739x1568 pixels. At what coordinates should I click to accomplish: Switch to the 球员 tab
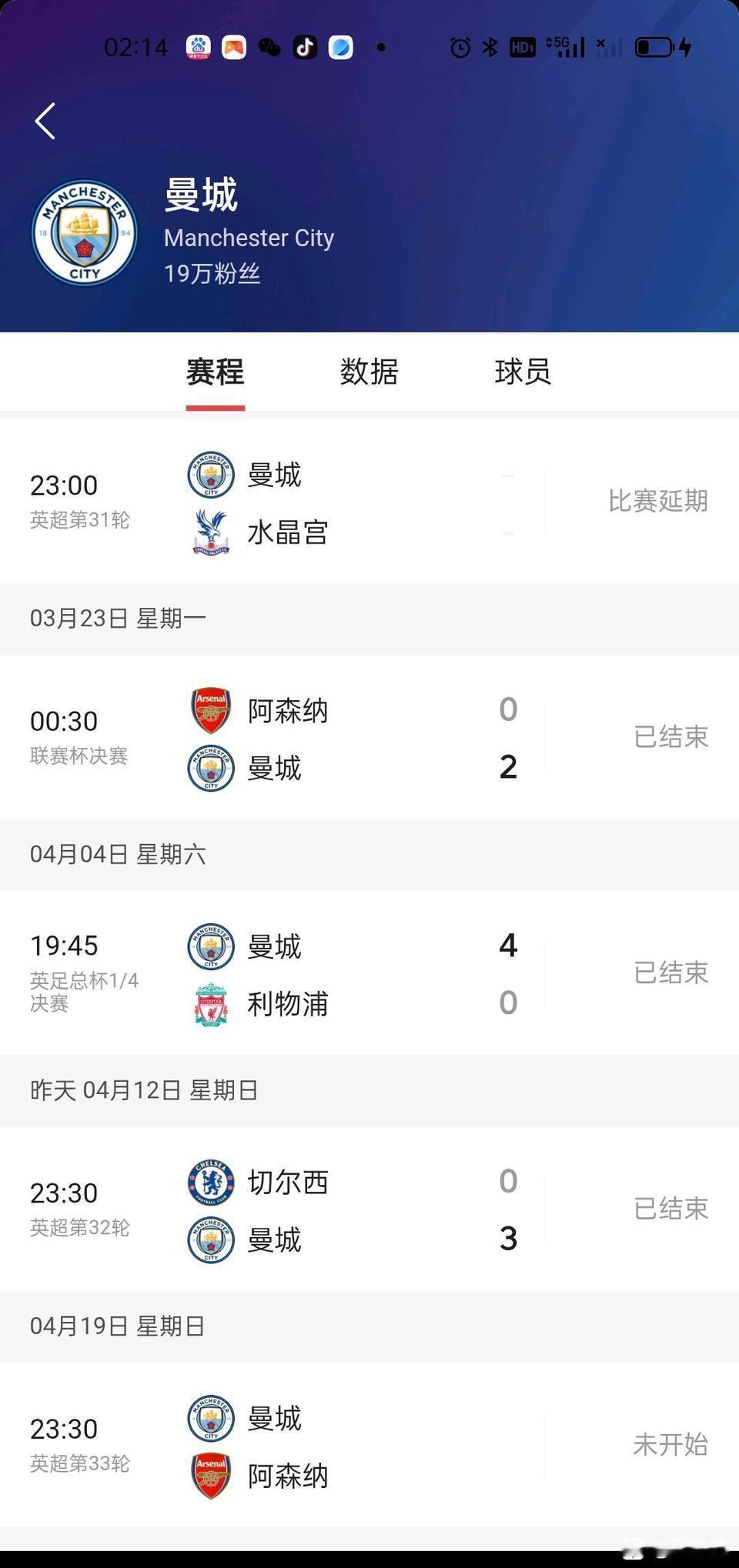[x=523, y=372]
